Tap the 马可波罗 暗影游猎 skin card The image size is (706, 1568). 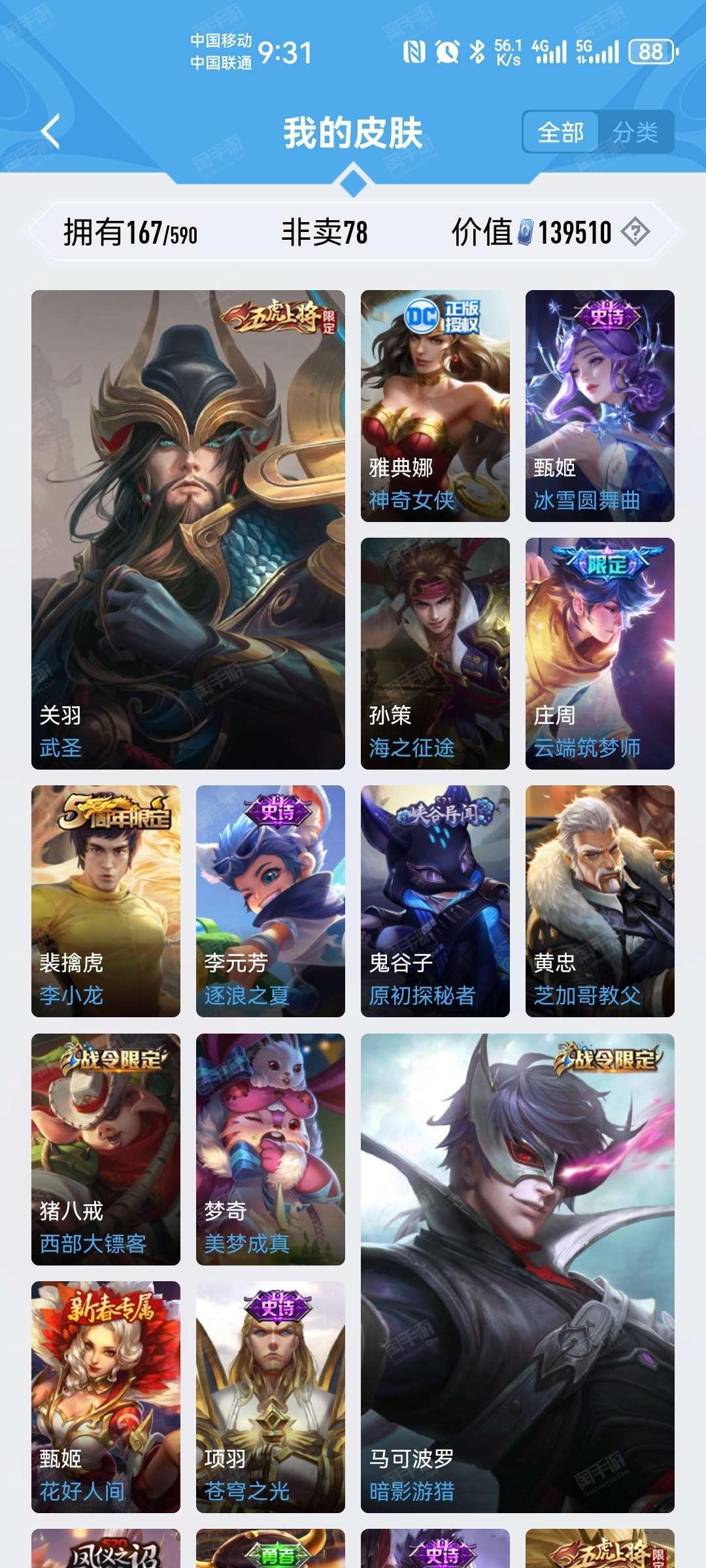518,1273
